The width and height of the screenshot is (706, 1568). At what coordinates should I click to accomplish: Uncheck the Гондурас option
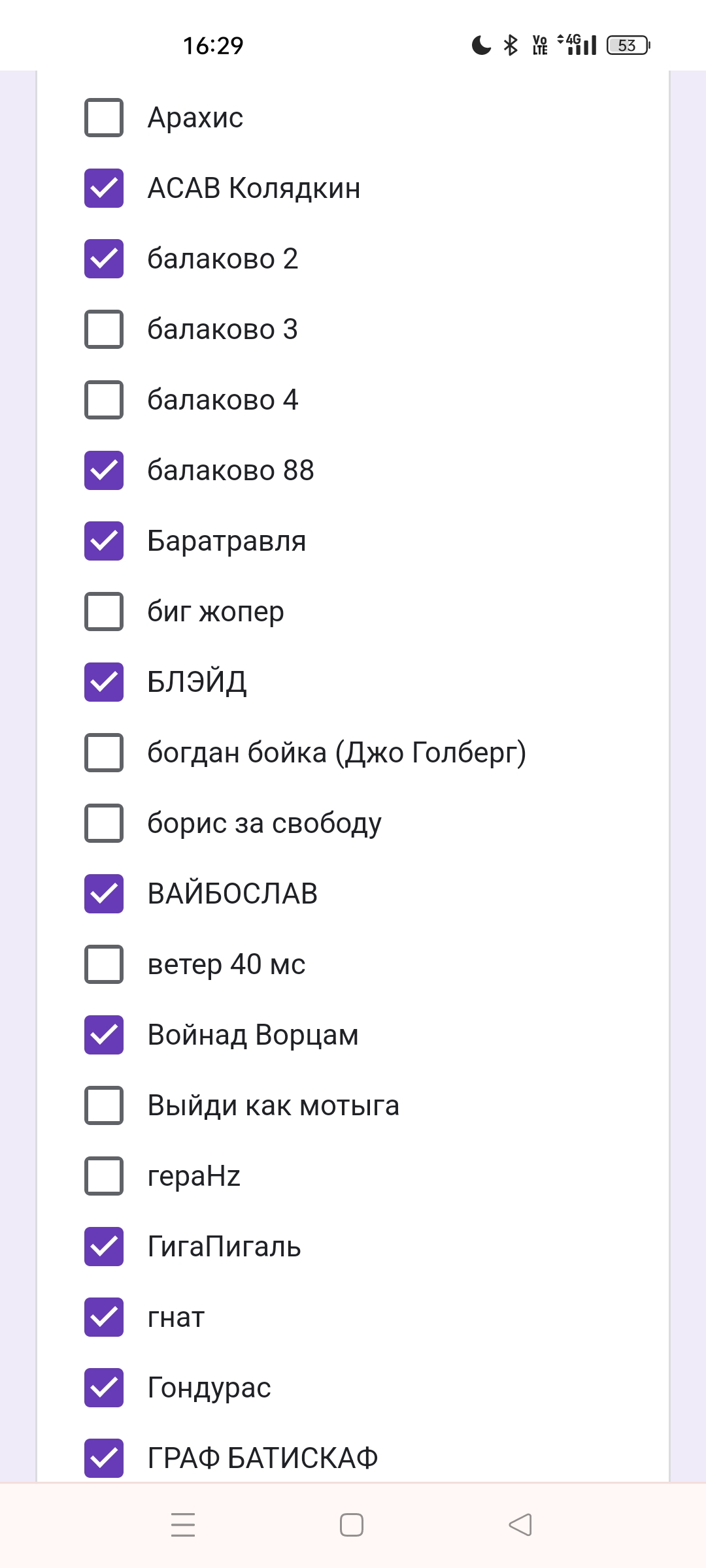pos(104,1388)
